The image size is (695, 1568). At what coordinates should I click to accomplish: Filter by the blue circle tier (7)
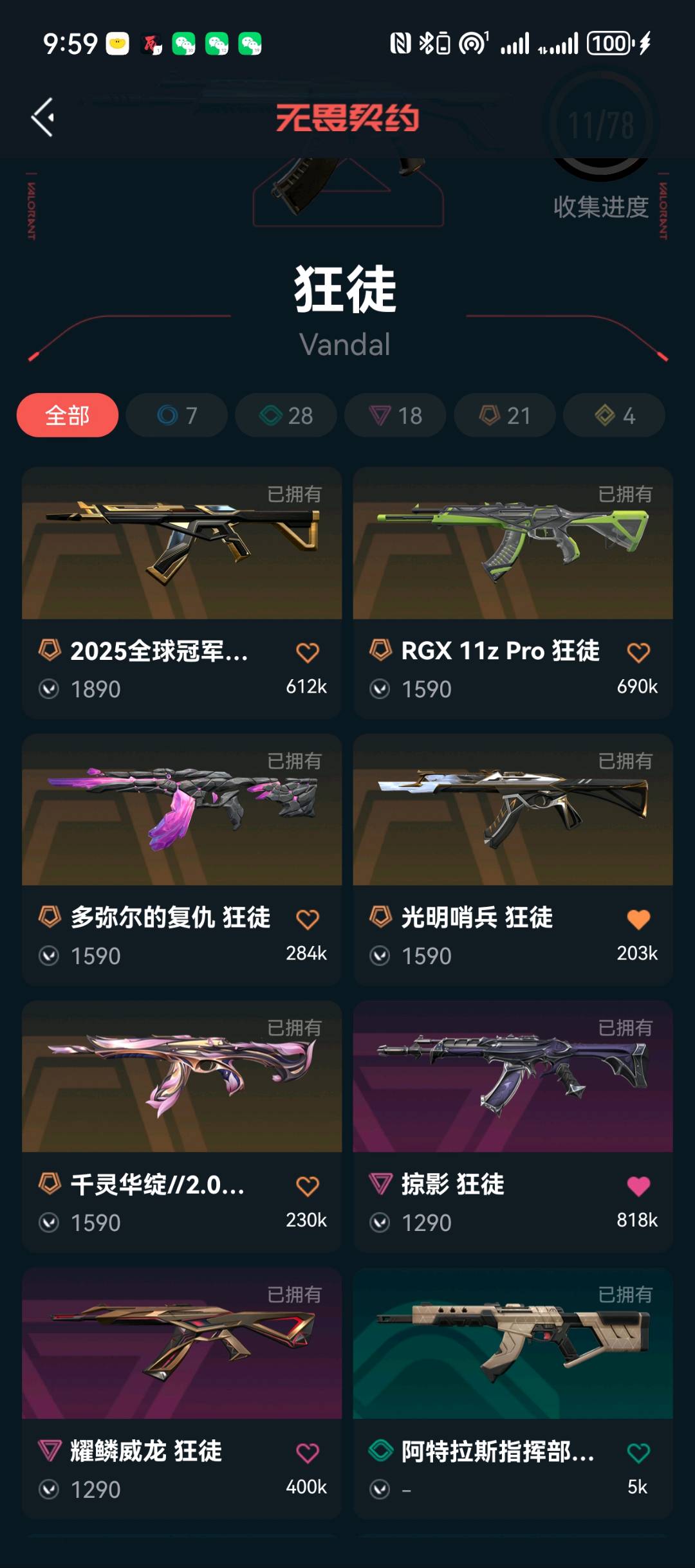click(x=177, y=415)
